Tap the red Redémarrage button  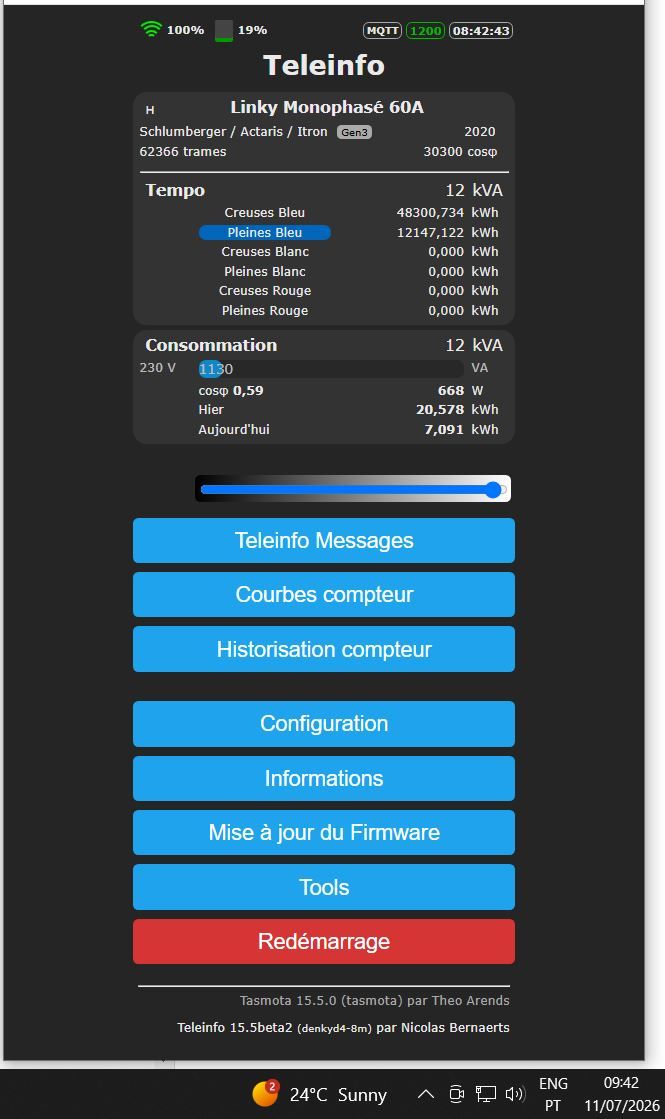click(323, 941)
